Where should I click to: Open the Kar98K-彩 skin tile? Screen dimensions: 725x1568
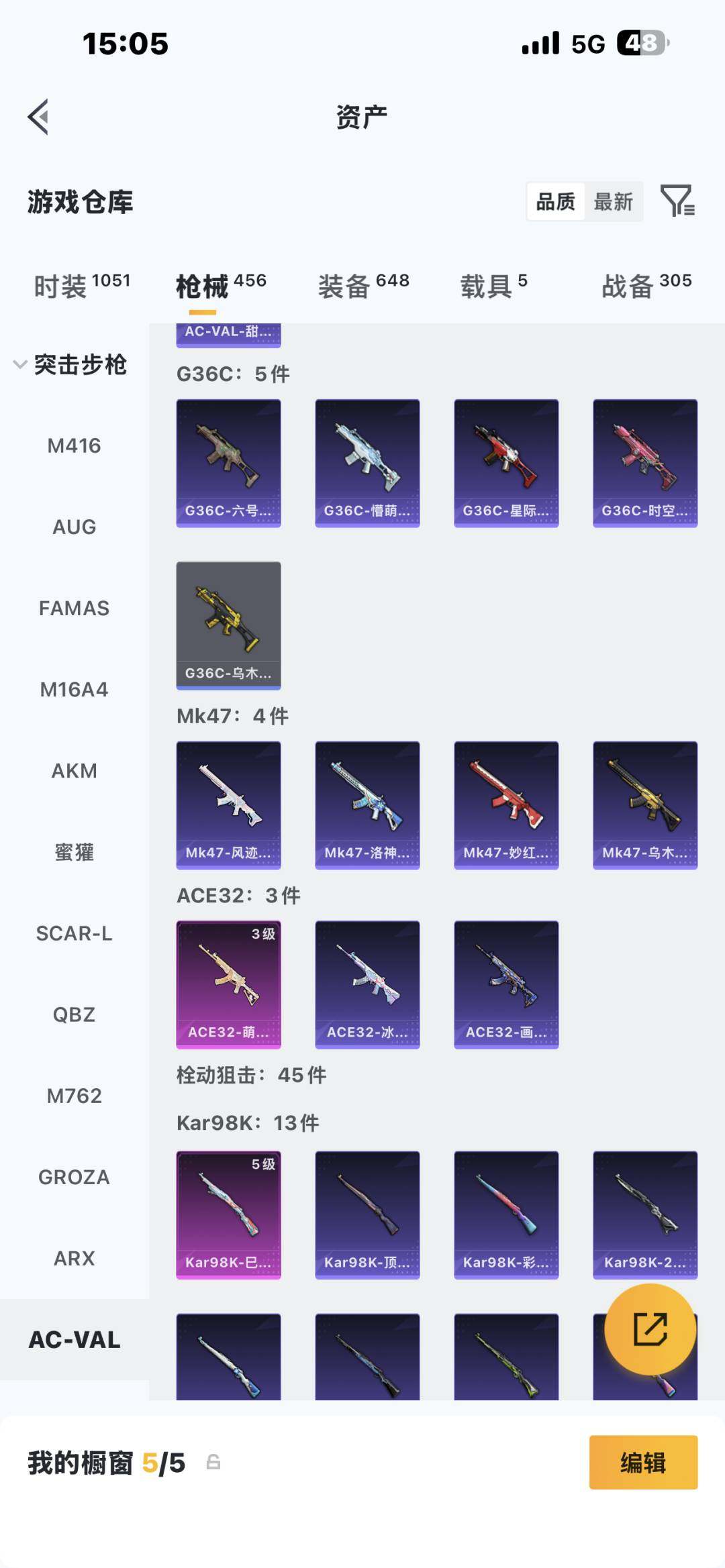[x=506, y=1214]
